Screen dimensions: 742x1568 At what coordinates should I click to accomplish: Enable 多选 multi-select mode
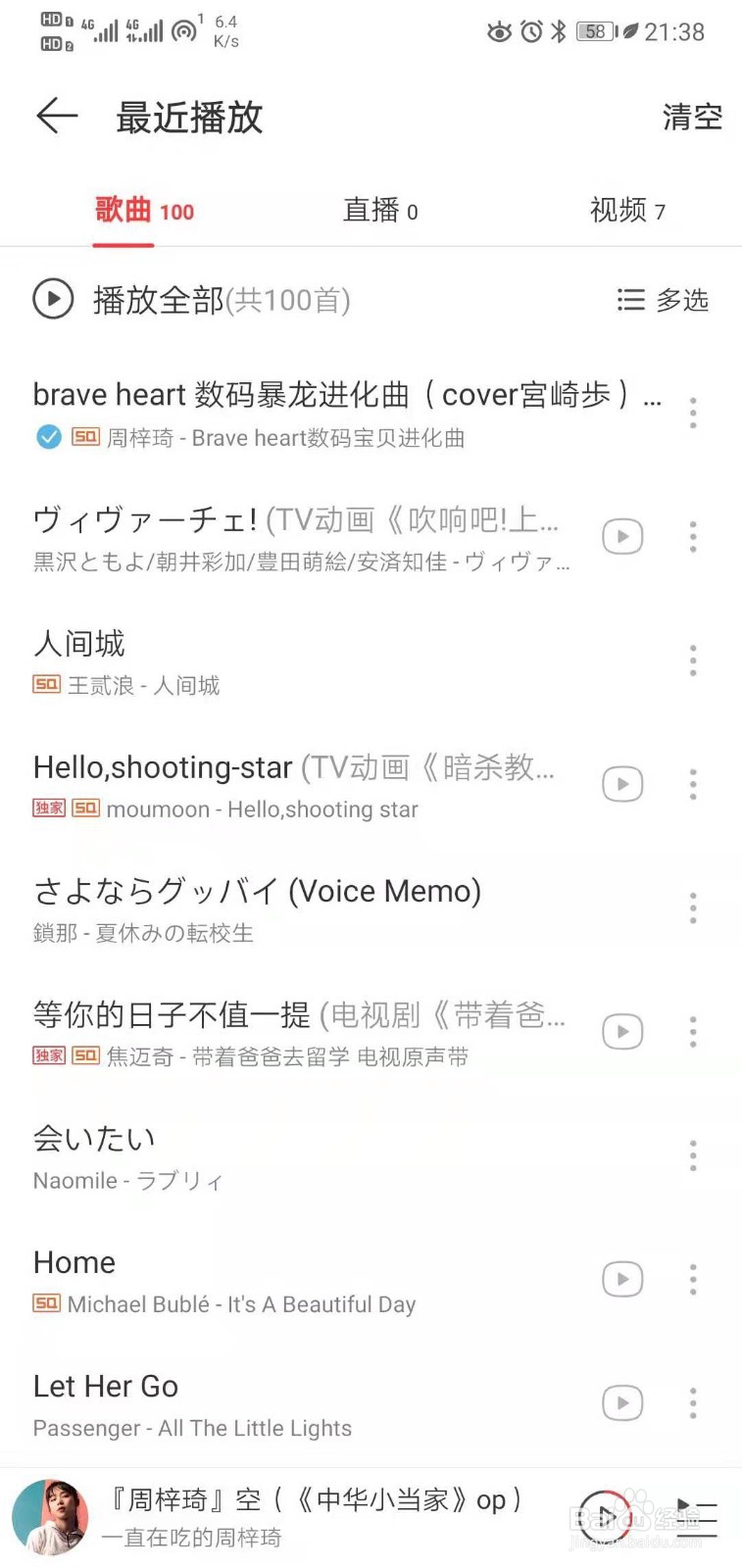coord(664,300)
